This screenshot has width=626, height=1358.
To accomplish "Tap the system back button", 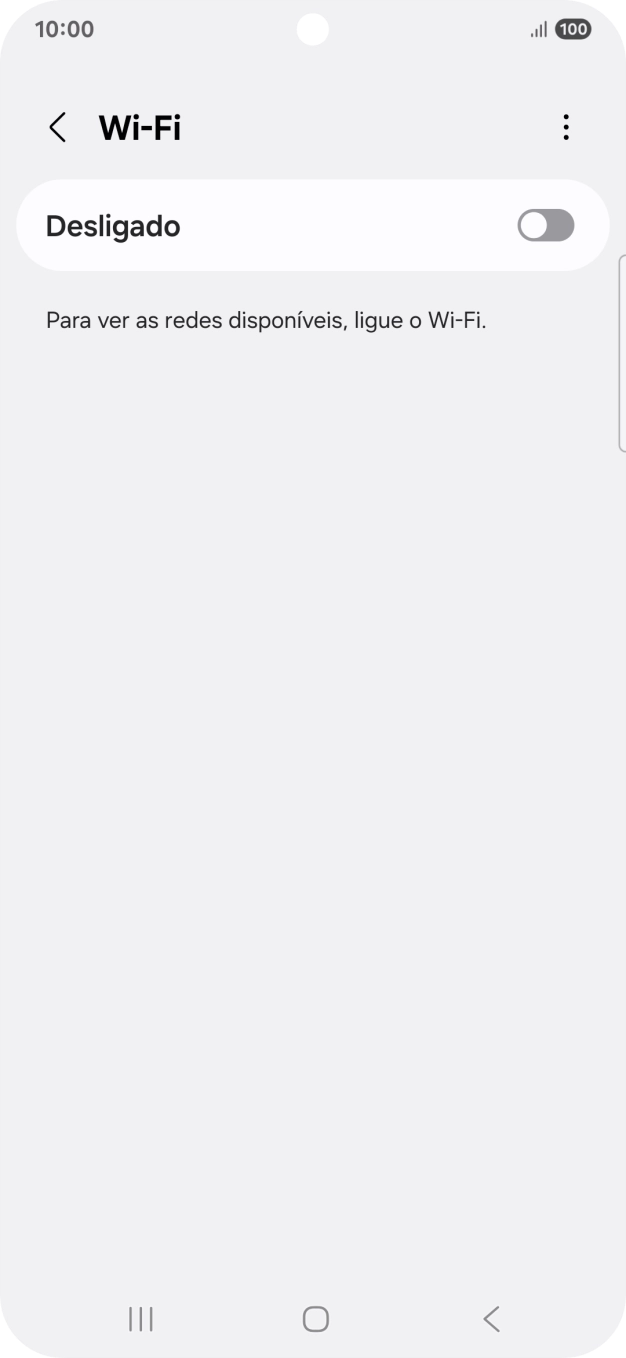I will pos(490,1319).
